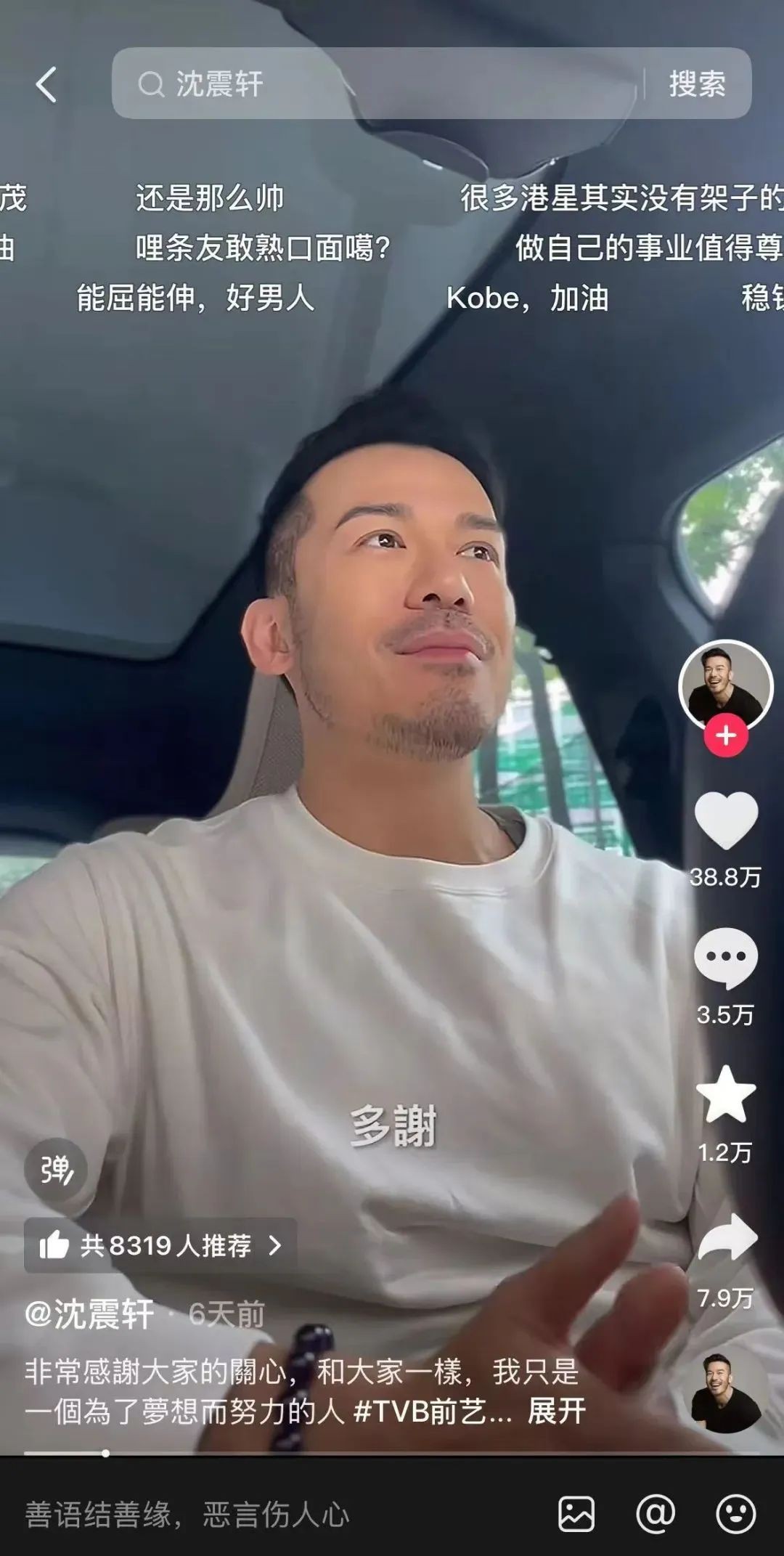Image resolution: width=784 pixels, height=1556 pixels.
Task: Open the 共8319人推荐 recommendation chip
Action: coord(160,1246)
